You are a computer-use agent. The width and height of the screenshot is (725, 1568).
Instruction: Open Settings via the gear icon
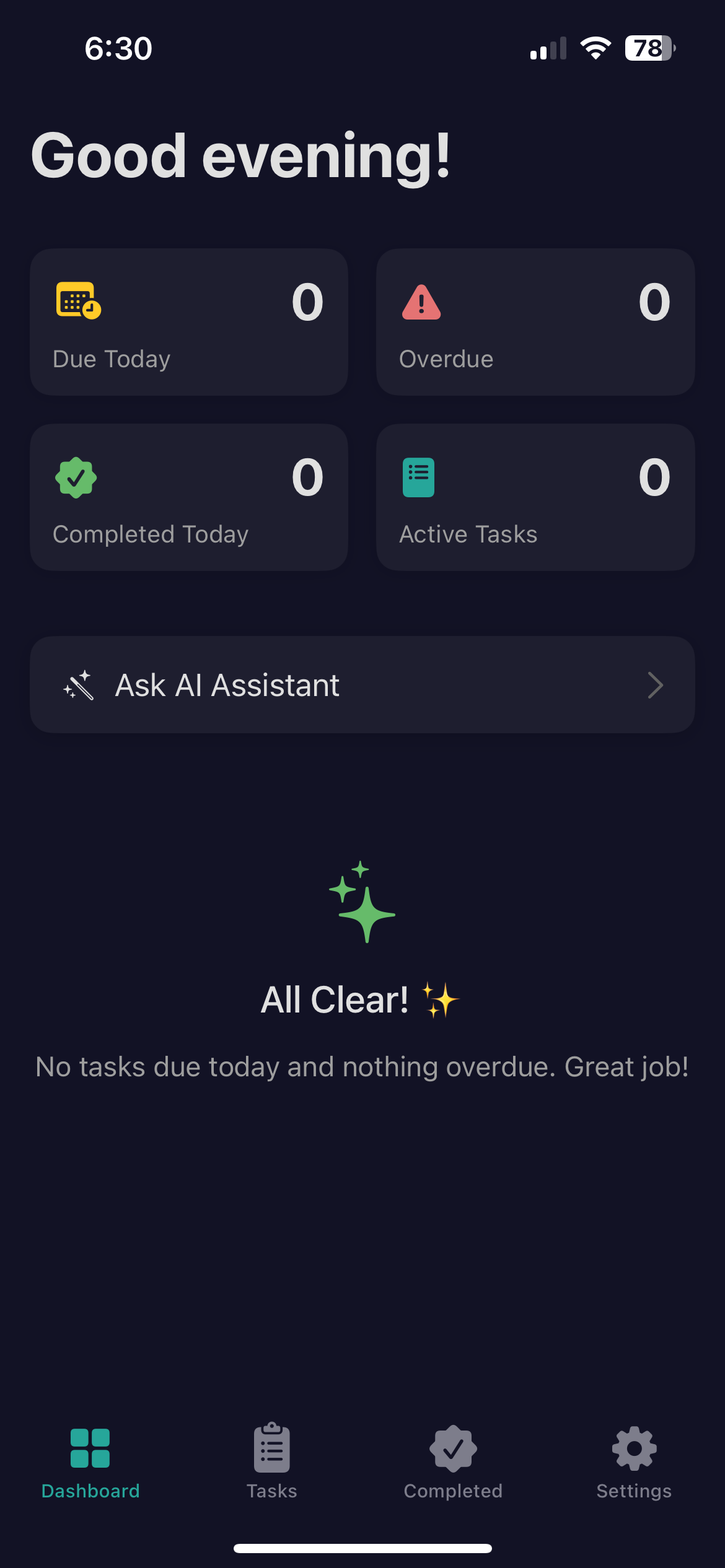(x=634, y=1449)
